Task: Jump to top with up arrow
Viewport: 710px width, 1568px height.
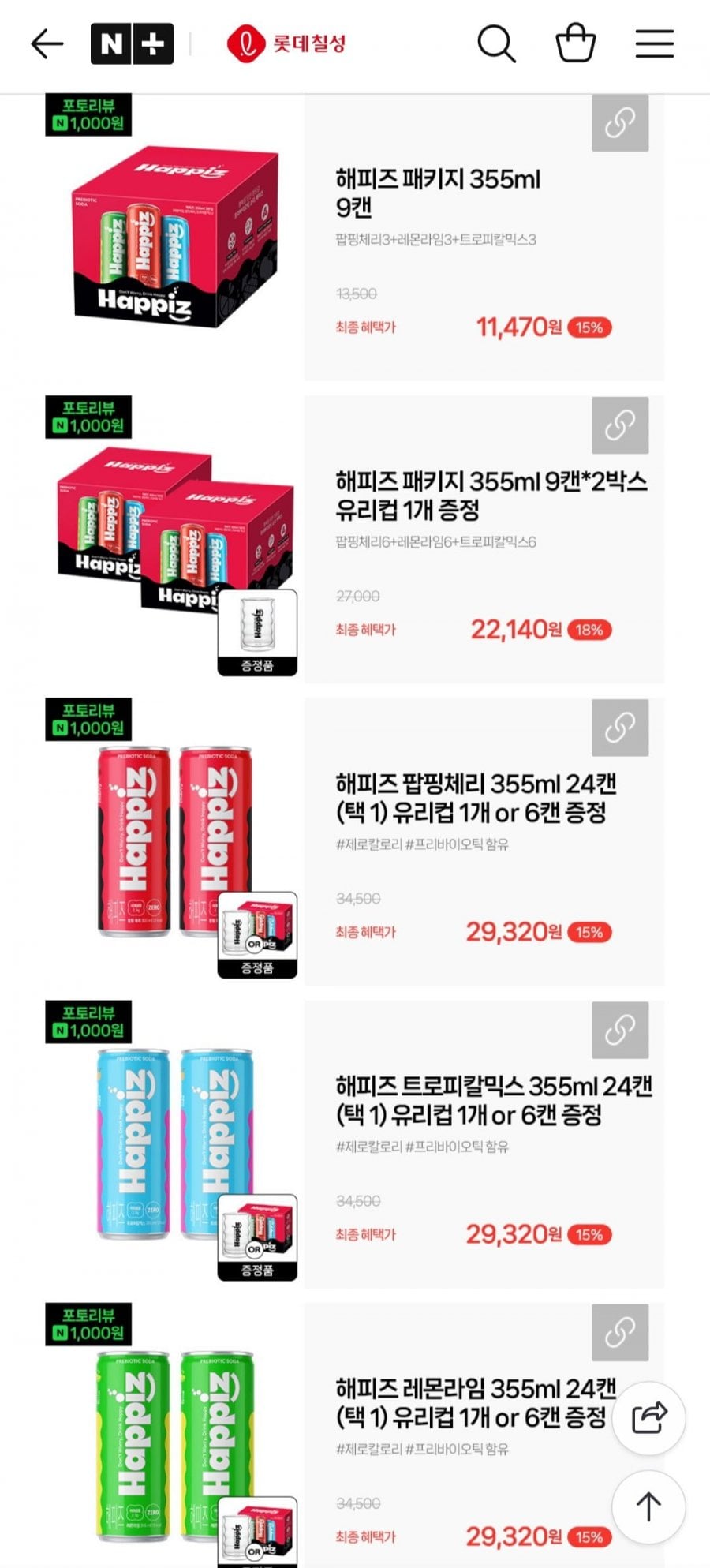Action: click(649, 1506)
